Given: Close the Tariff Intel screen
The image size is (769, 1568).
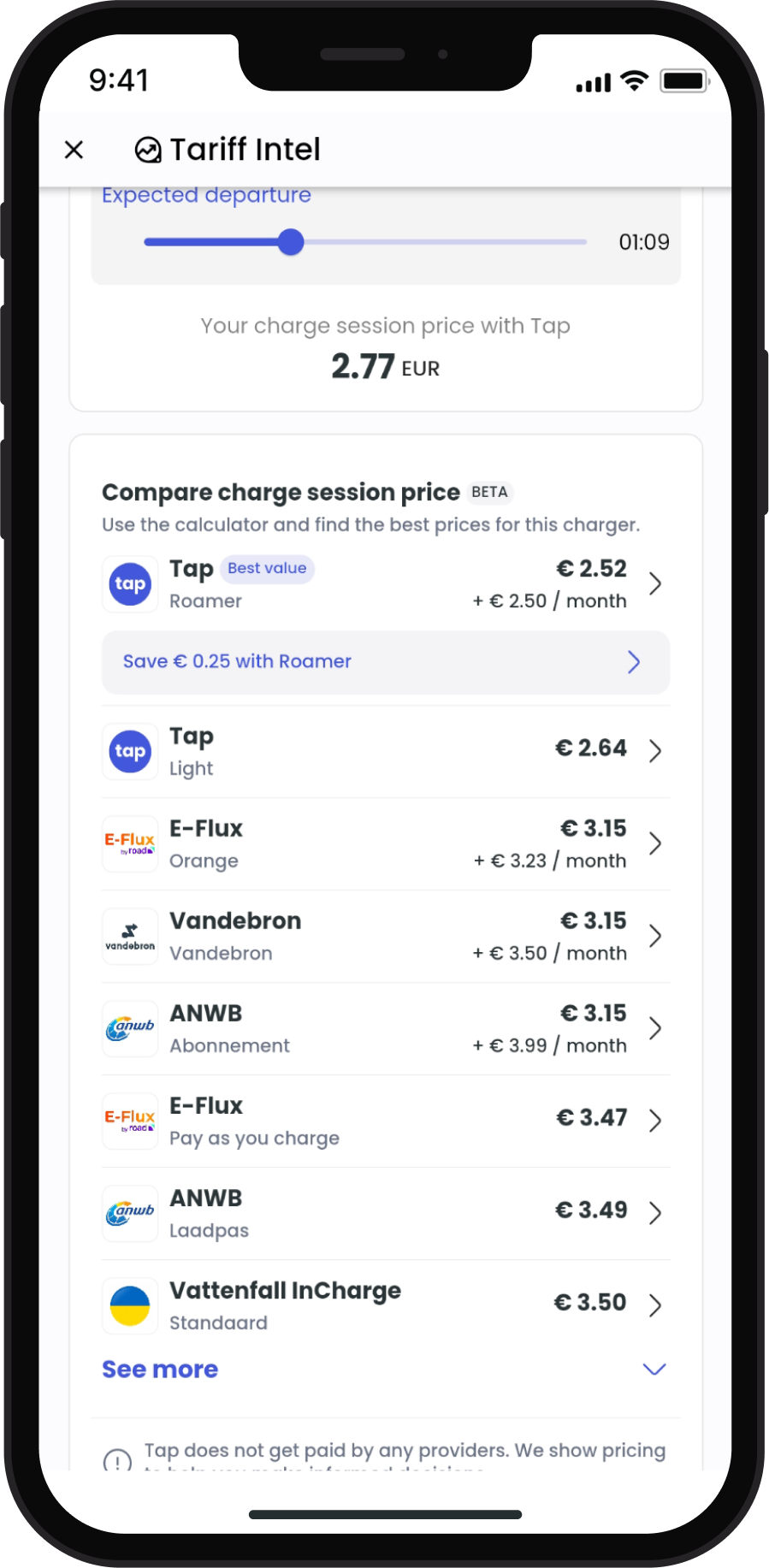Looking at the screenshot, I should [x=74, y=150].
